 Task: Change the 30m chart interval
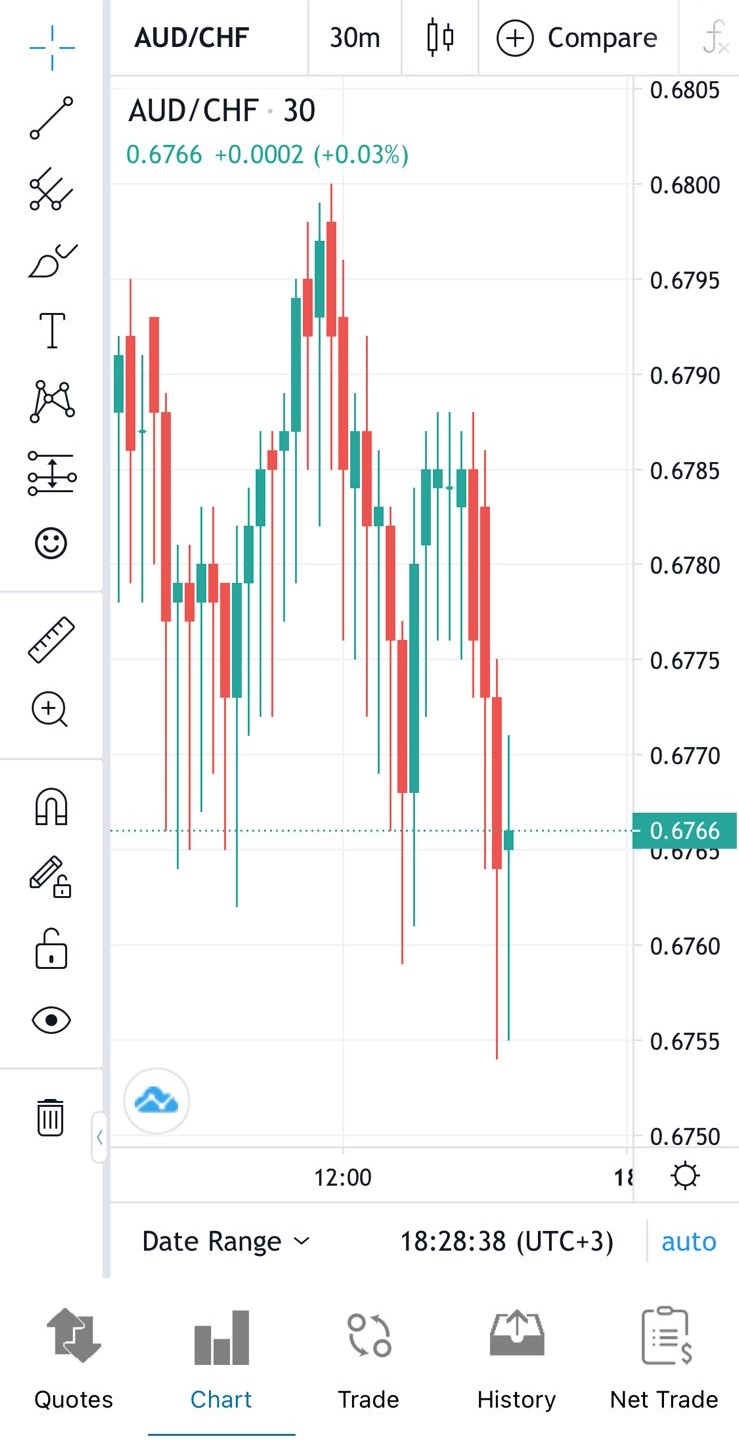(x=355, y=39)
